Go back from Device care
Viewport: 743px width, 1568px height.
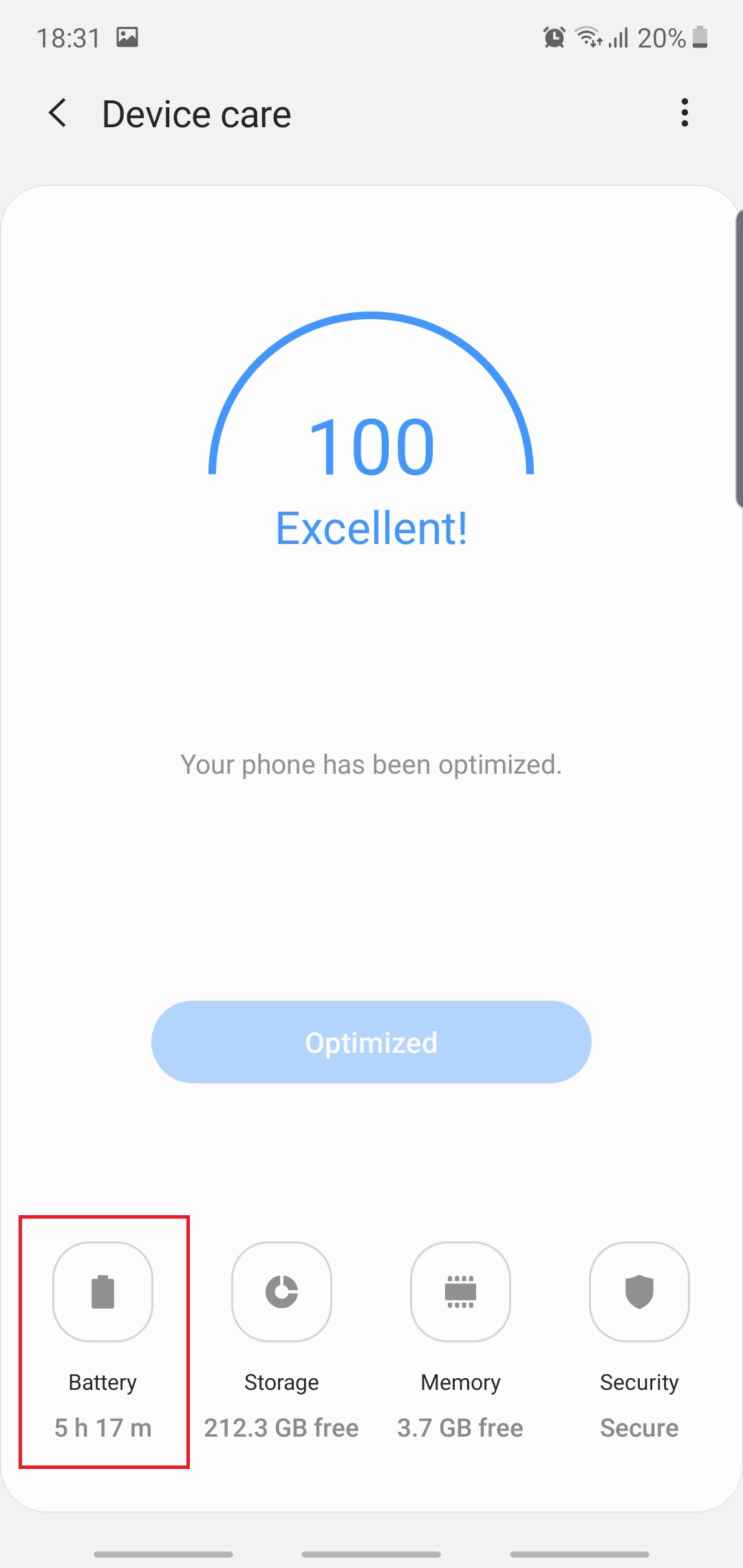coord(58,113)
